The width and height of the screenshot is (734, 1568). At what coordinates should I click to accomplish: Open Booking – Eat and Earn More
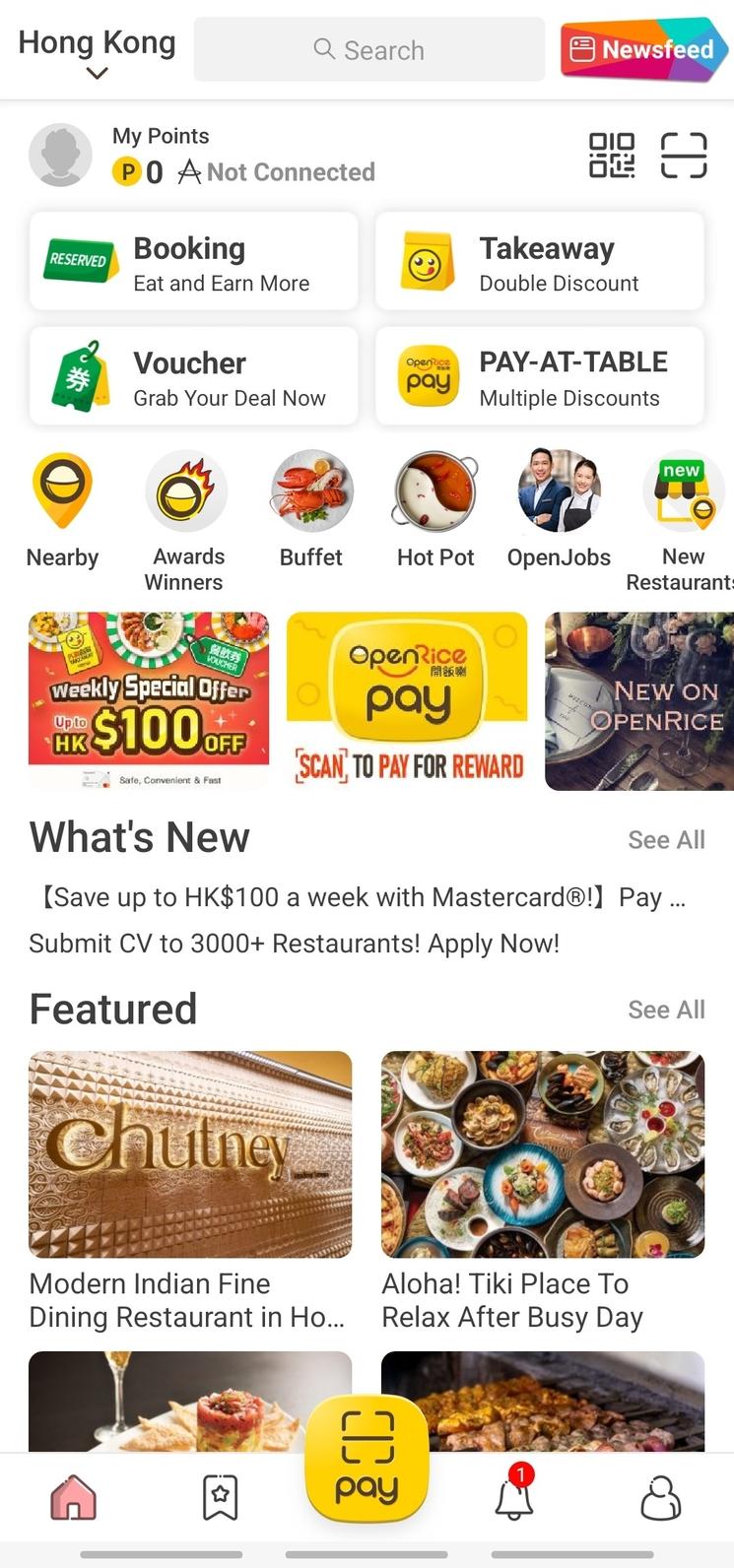point(194,263)
